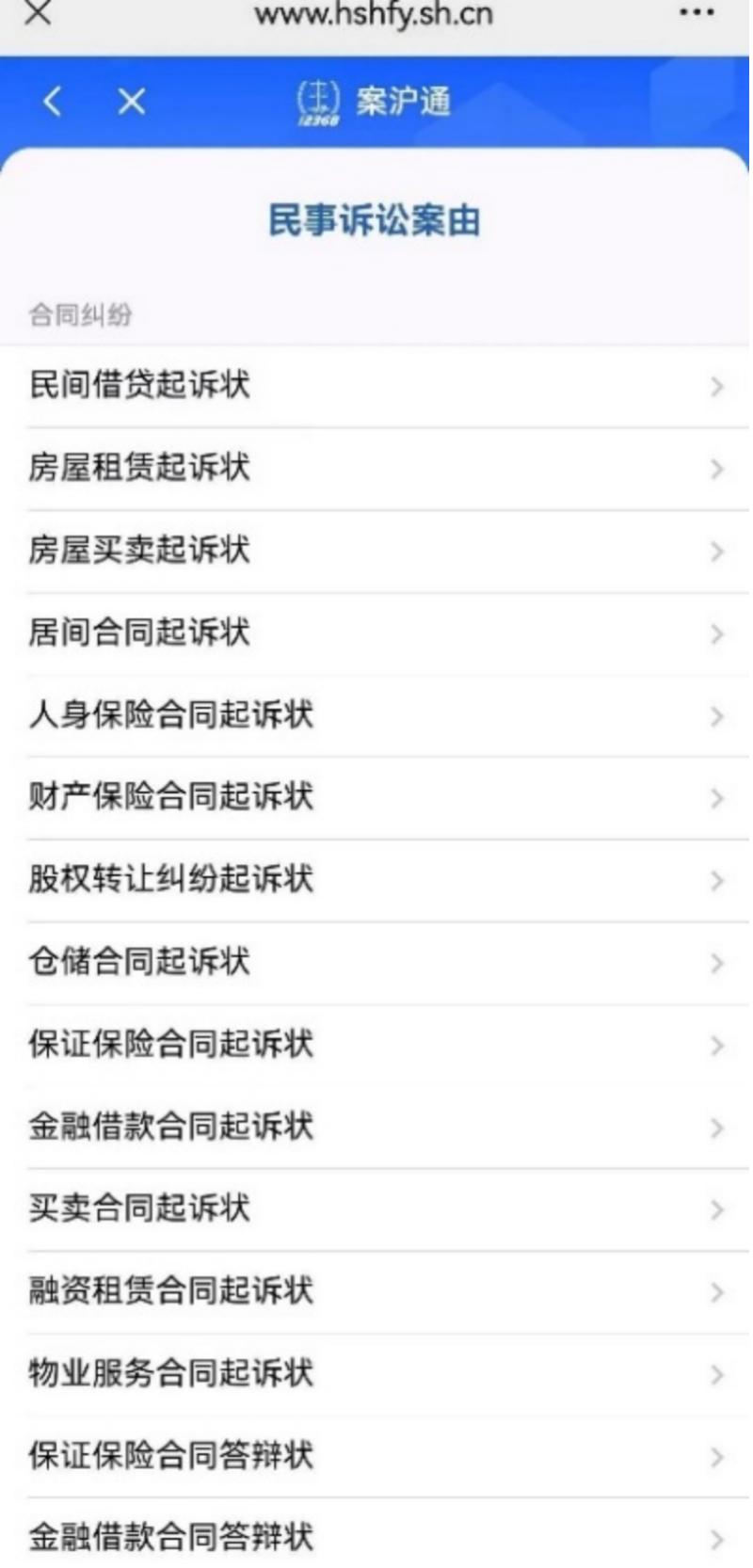Viewport: 753px width, 1568px height.
Task: Open 民间借贷起诉状
Action: click(376, 386)
